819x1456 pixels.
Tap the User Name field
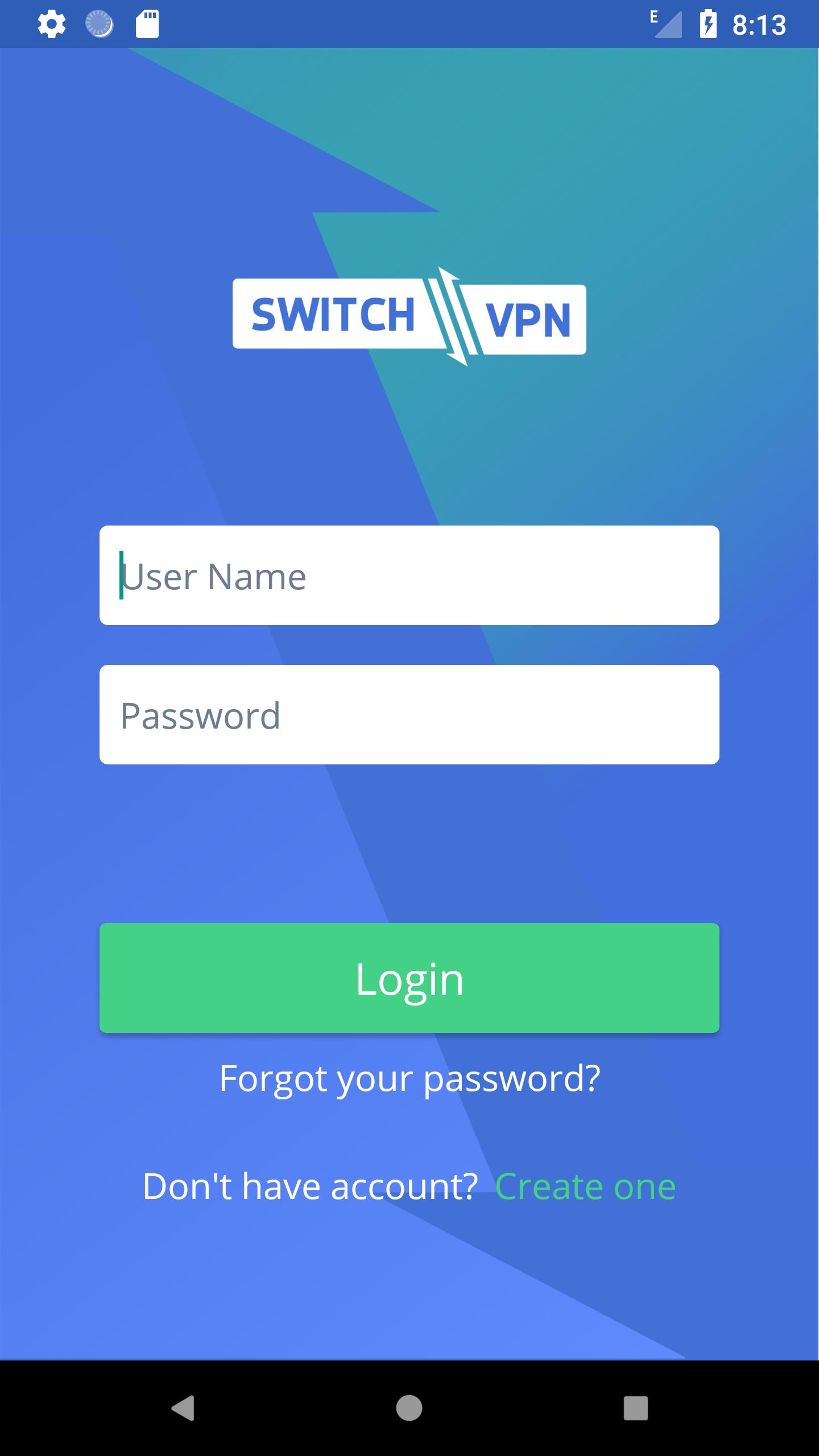coord(409,575)
